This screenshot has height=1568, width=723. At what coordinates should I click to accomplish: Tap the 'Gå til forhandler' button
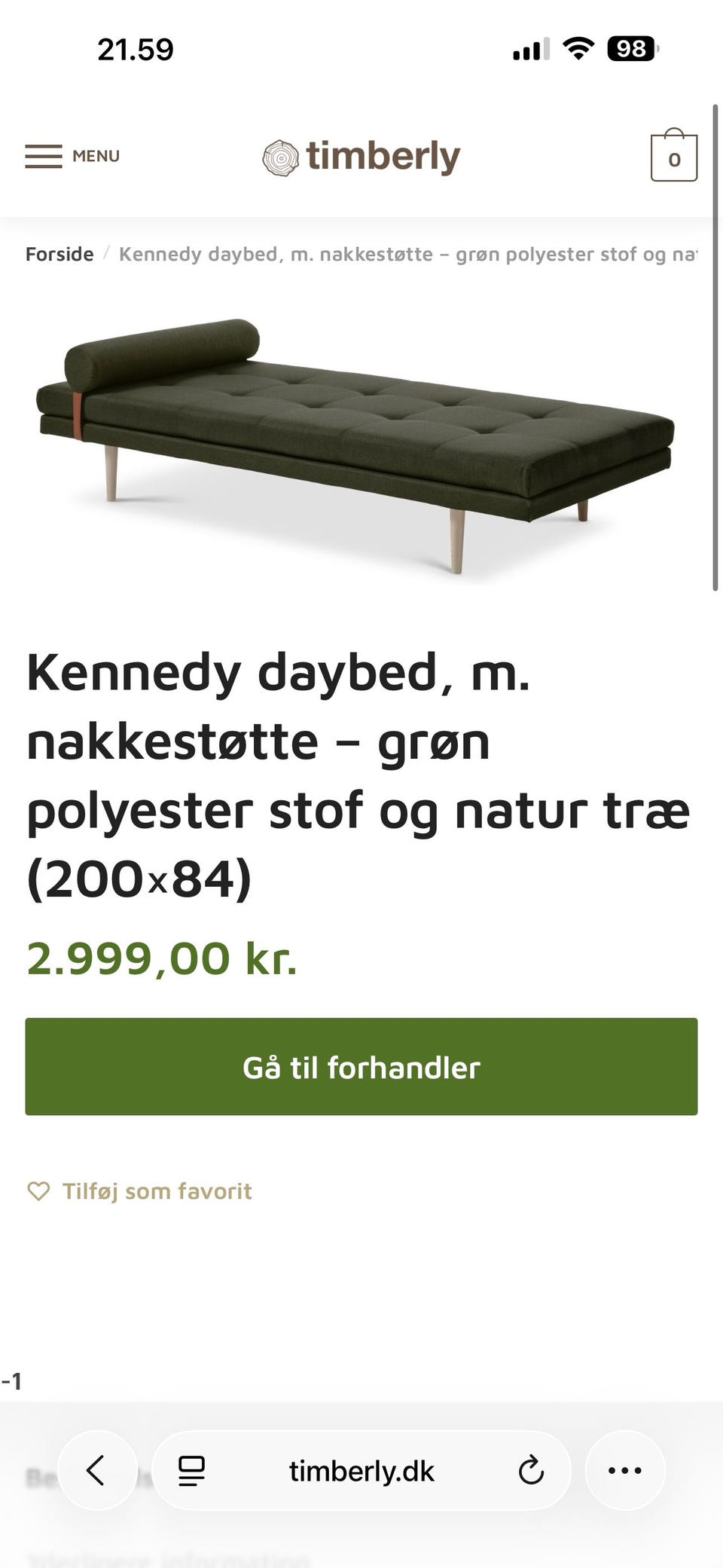point(360,1067)
